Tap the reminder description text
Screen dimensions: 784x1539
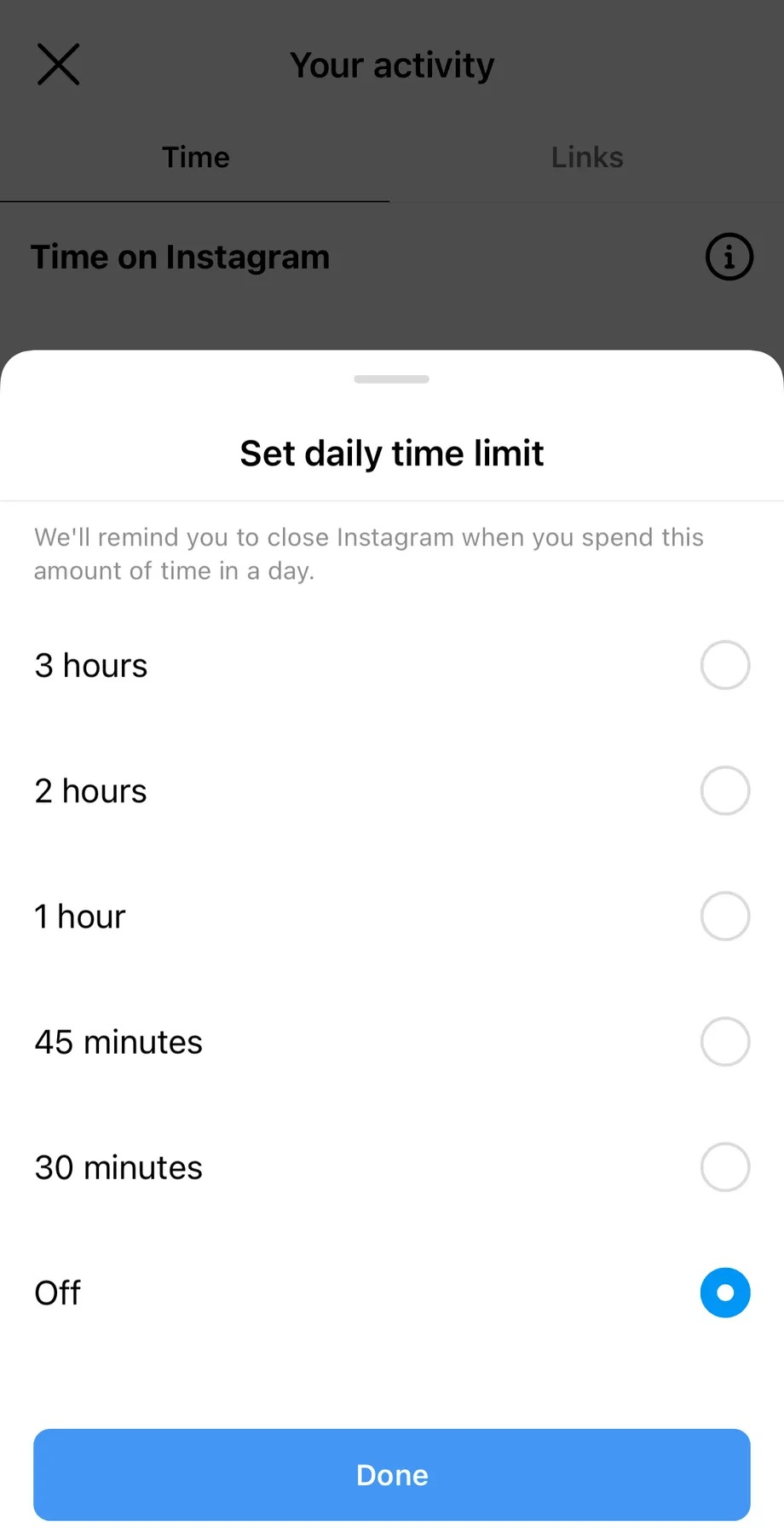(x=368, y=553)
